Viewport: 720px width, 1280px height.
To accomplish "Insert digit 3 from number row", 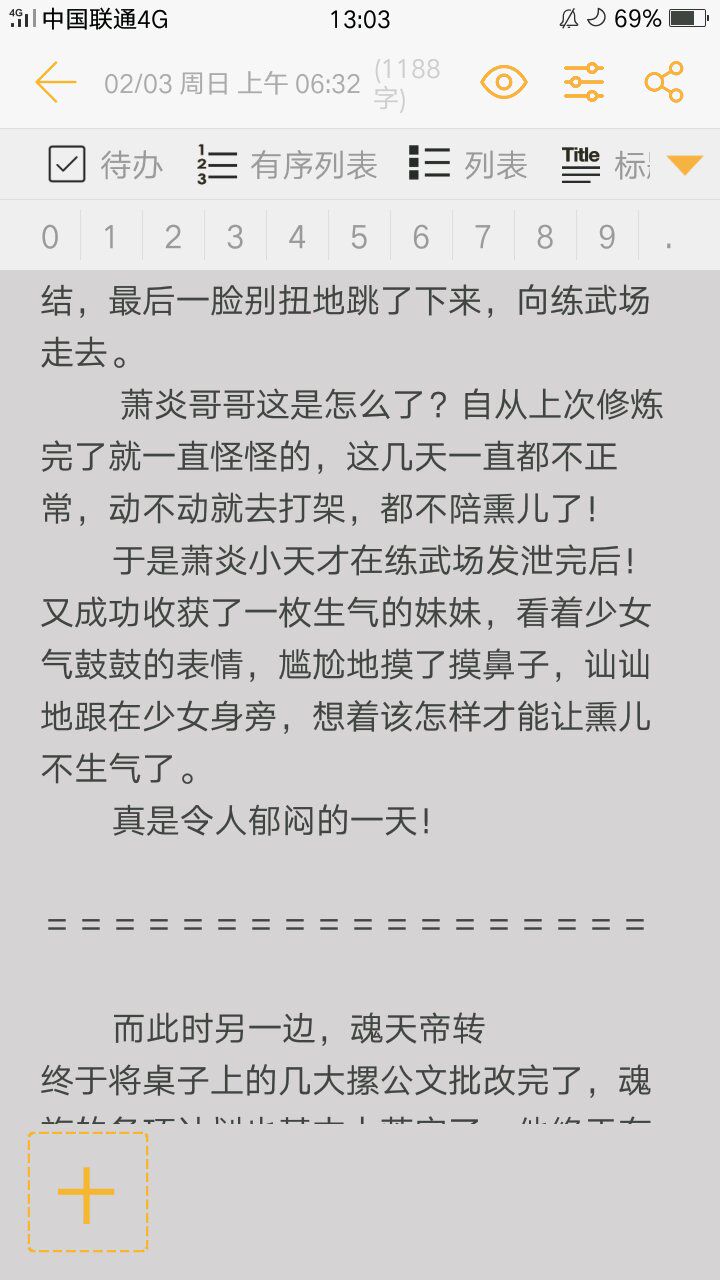I will coord(235,237).
